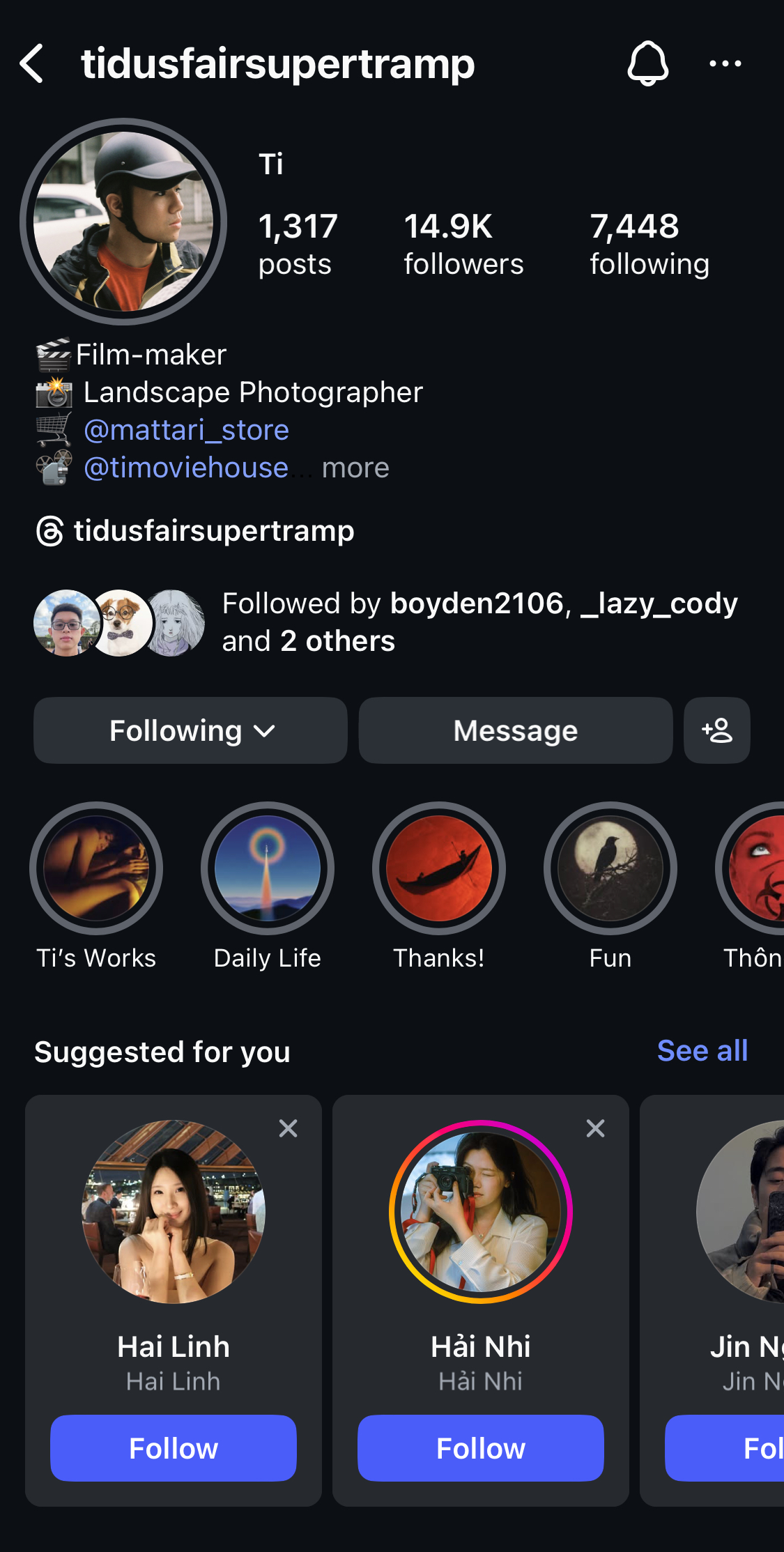
Task: Open the 7,448 following list
Action: point(649,245)
